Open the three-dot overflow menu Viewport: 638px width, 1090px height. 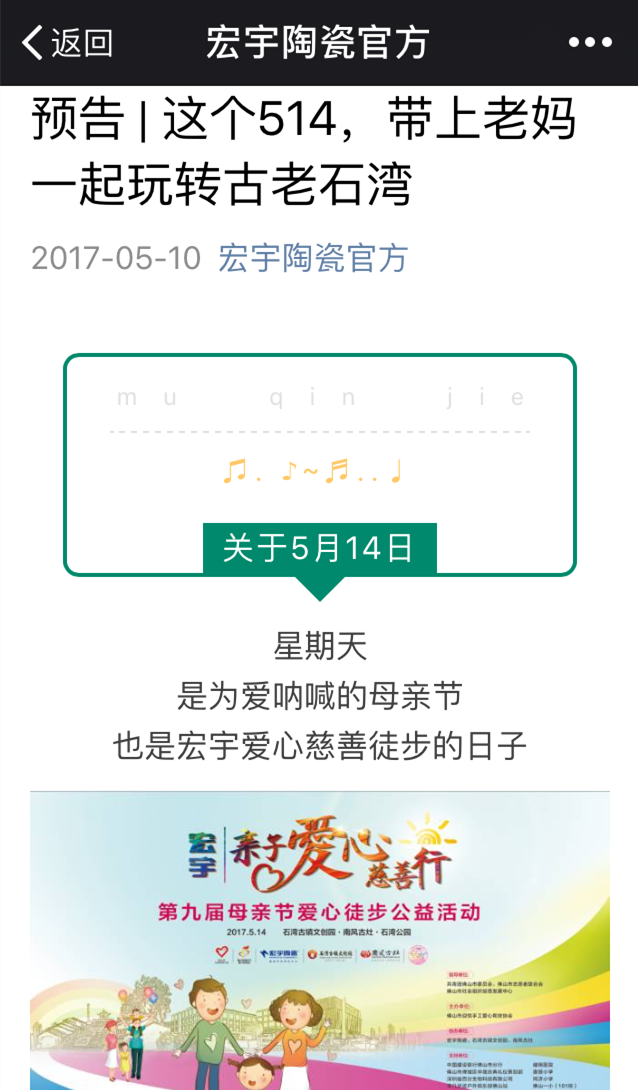click(590, 43)
